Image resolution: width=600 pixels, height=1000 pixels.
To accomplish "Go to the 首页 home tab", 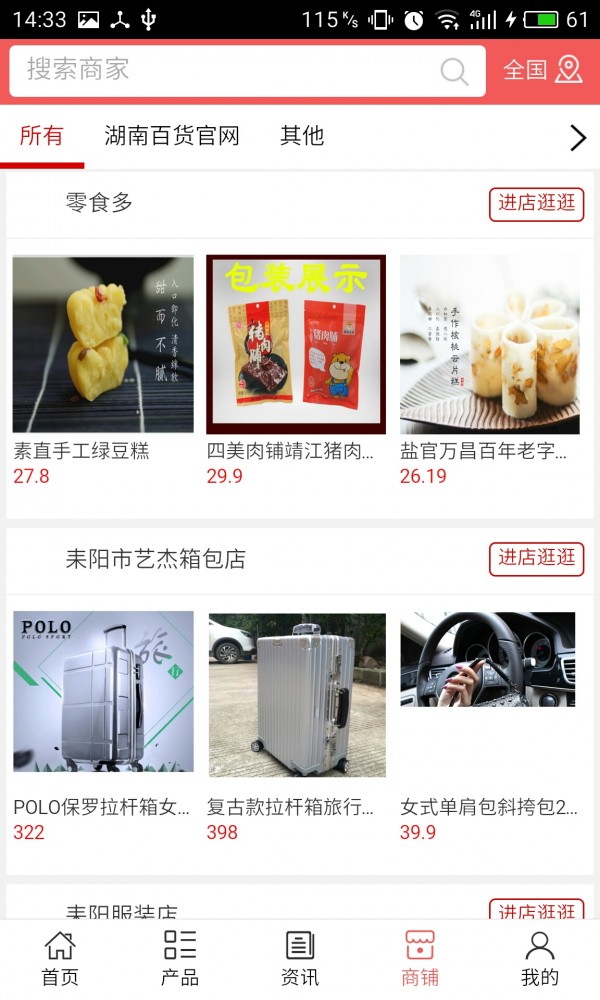I will [x=60, y=958].
